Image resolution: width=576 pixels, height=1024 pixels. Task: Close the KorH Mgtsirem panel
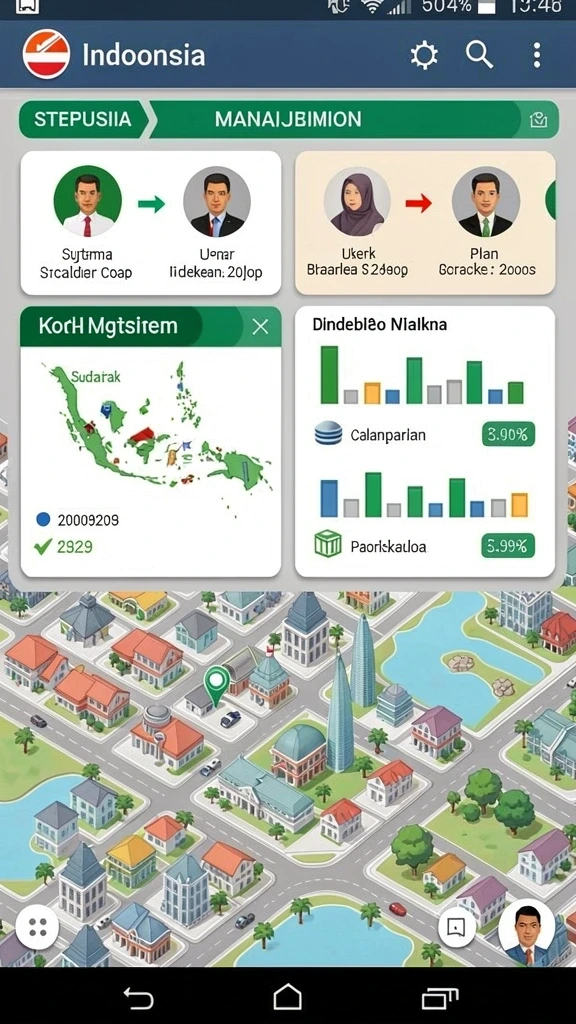click(260, 327)
